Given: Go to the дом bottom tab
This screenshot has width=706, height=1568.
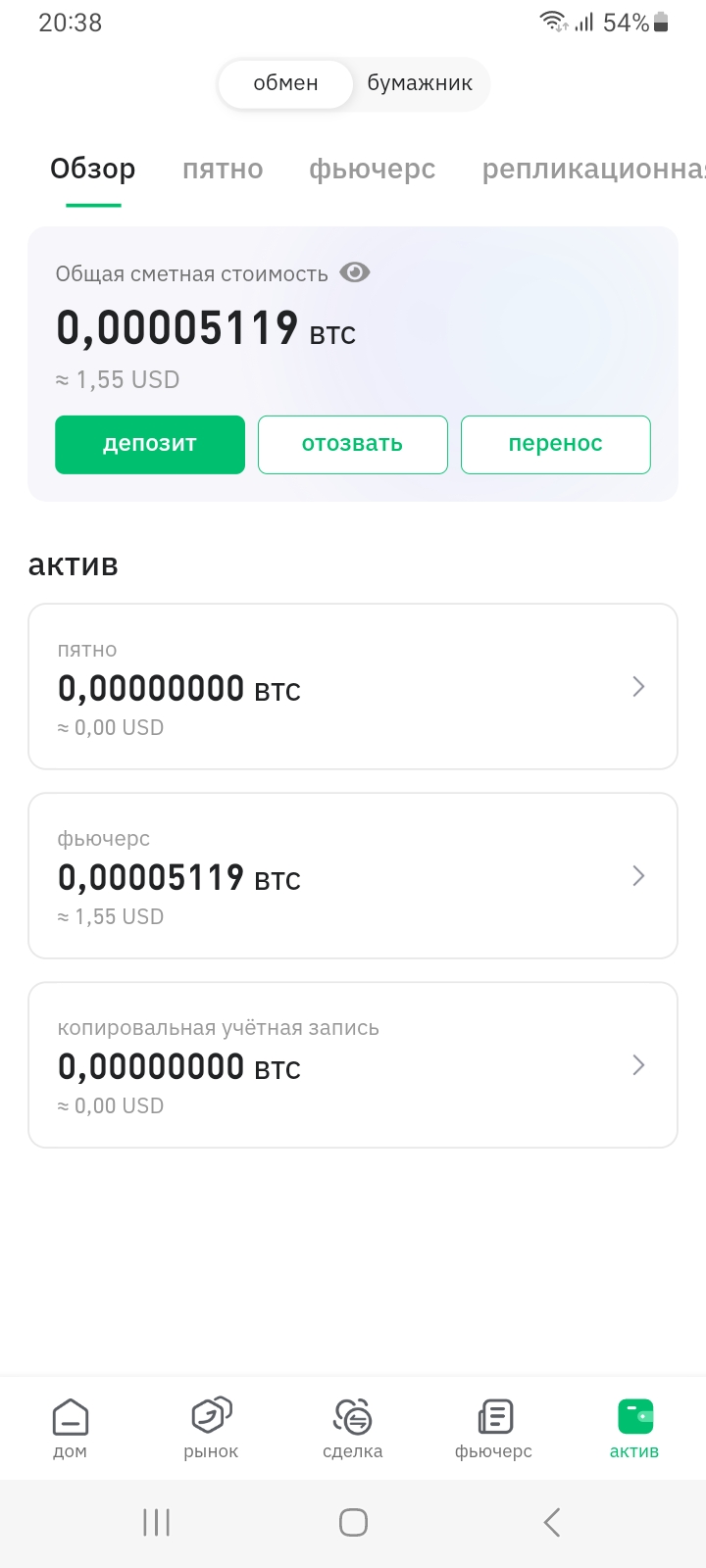Looking at the screenshot, I should click(x=70, y=1428).
